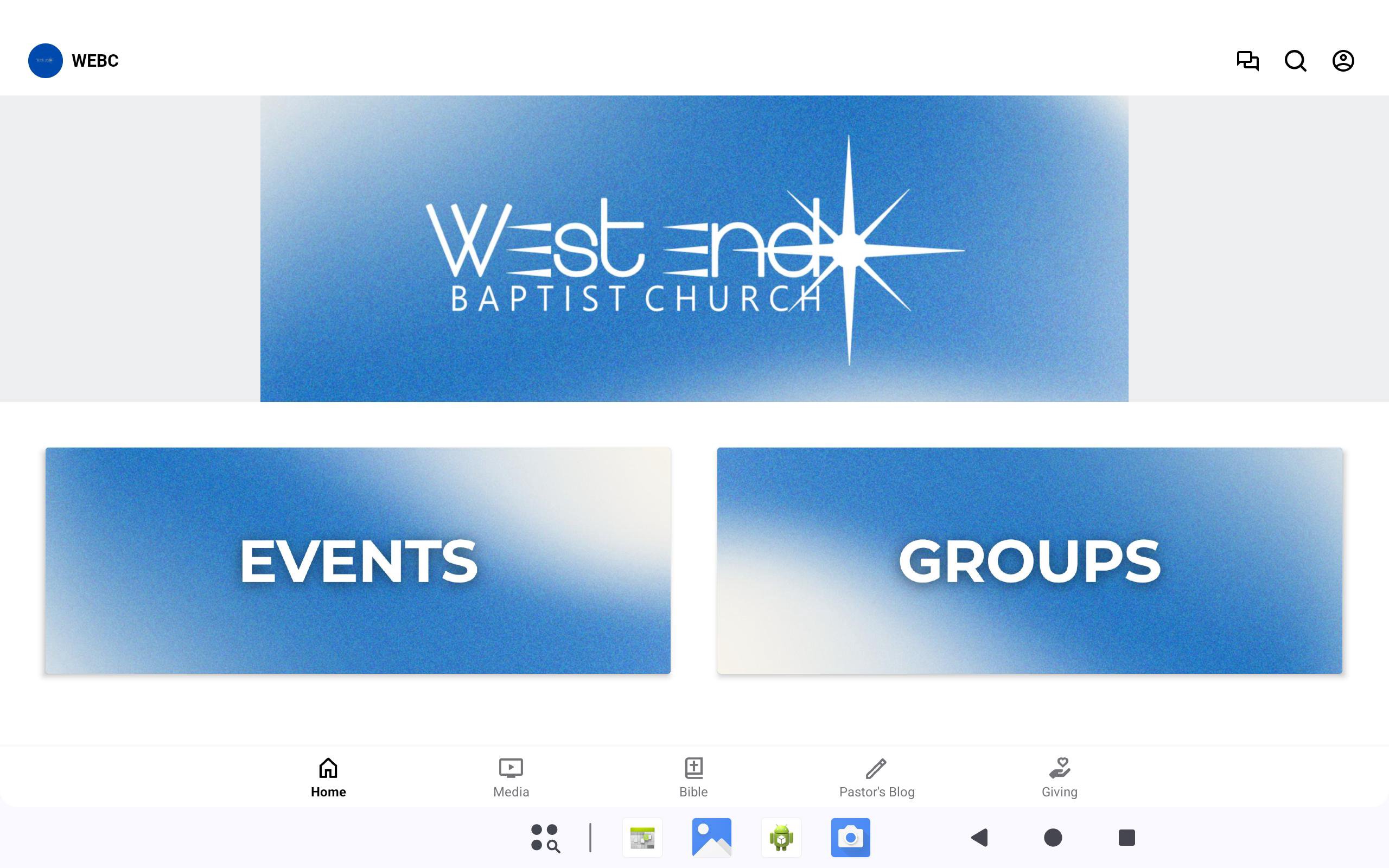Select the Home tab

pyautogui.click(x=328, y=777)
